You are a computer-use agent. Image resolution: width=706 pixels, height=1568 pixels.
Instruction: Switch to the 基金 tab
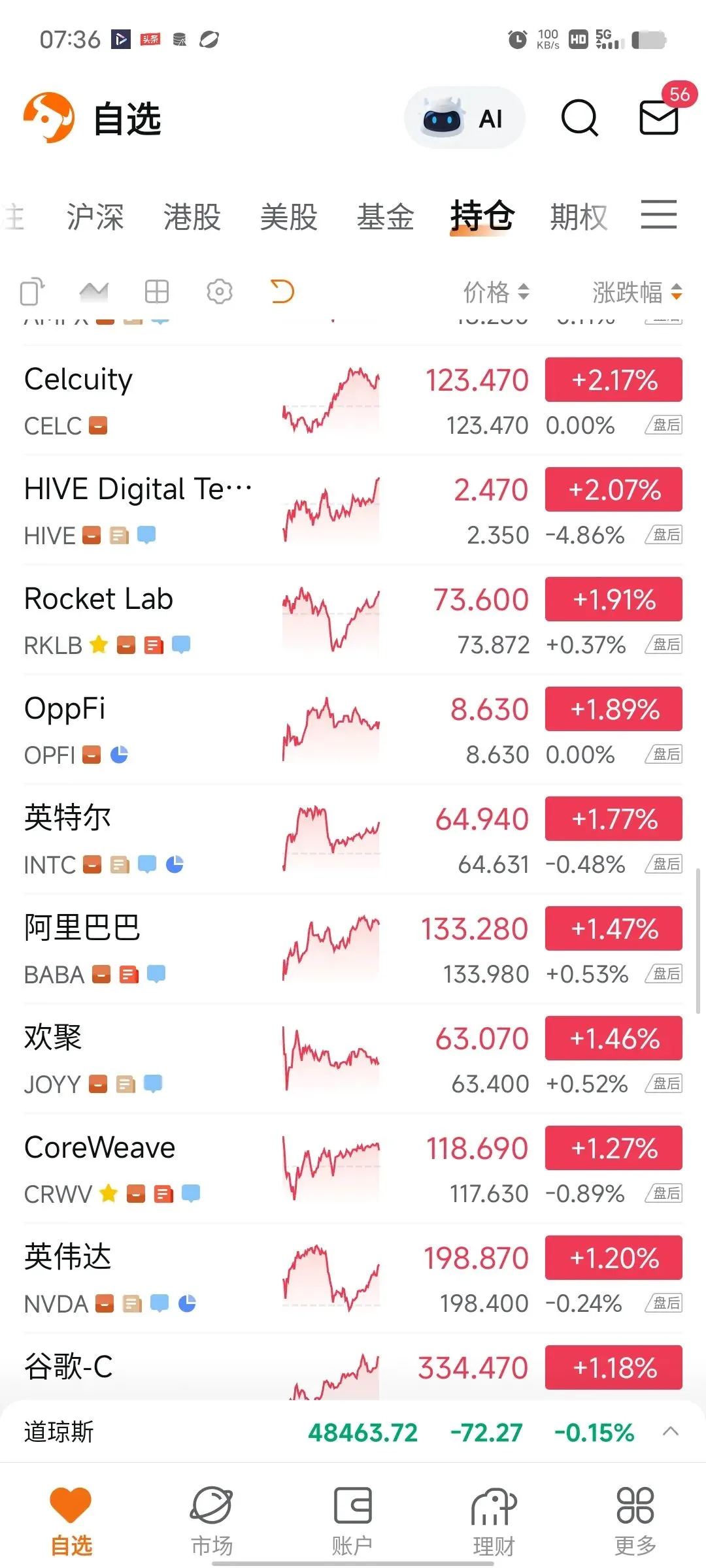coord(385,217)
